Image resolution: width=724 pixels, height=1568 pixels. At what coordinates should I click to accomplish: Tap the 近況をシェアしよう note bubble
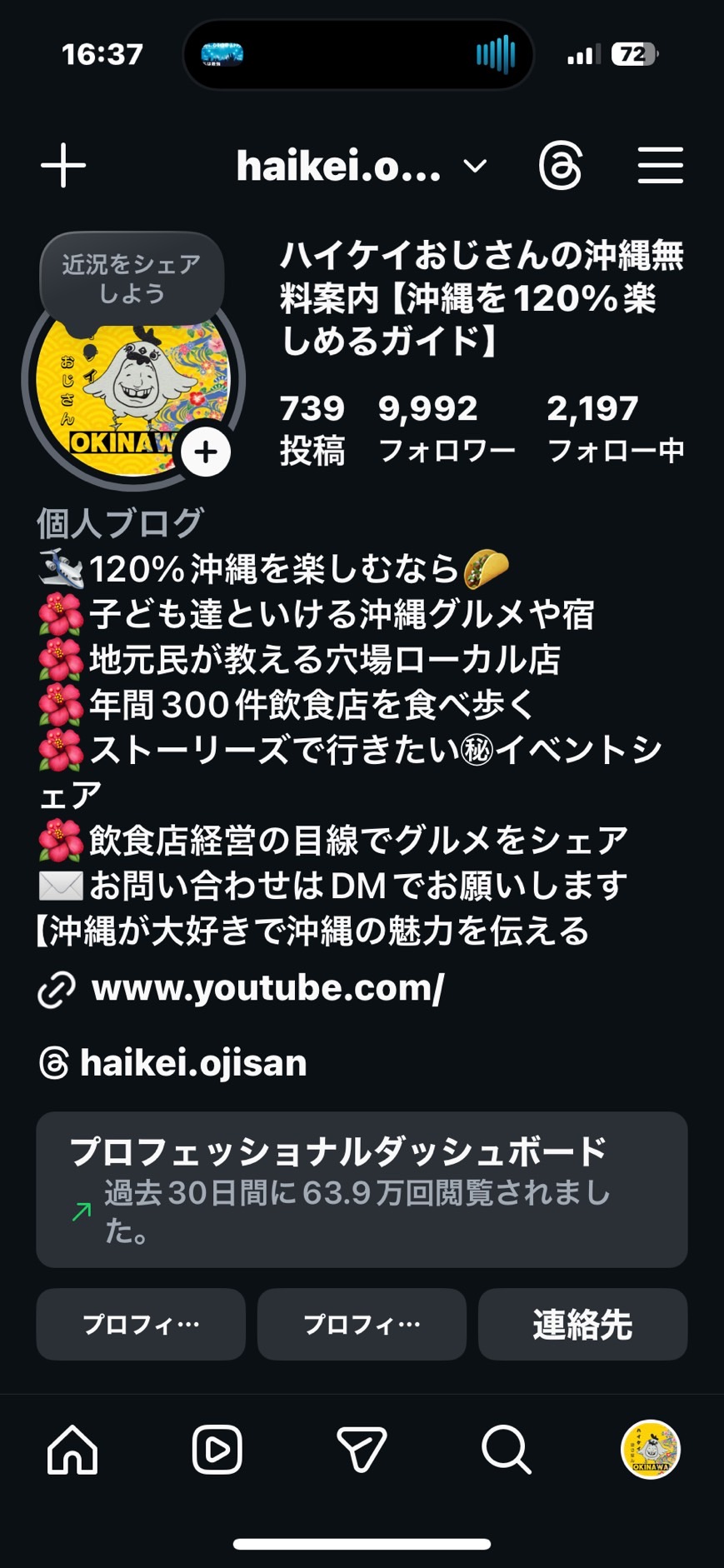click(132, 279)
